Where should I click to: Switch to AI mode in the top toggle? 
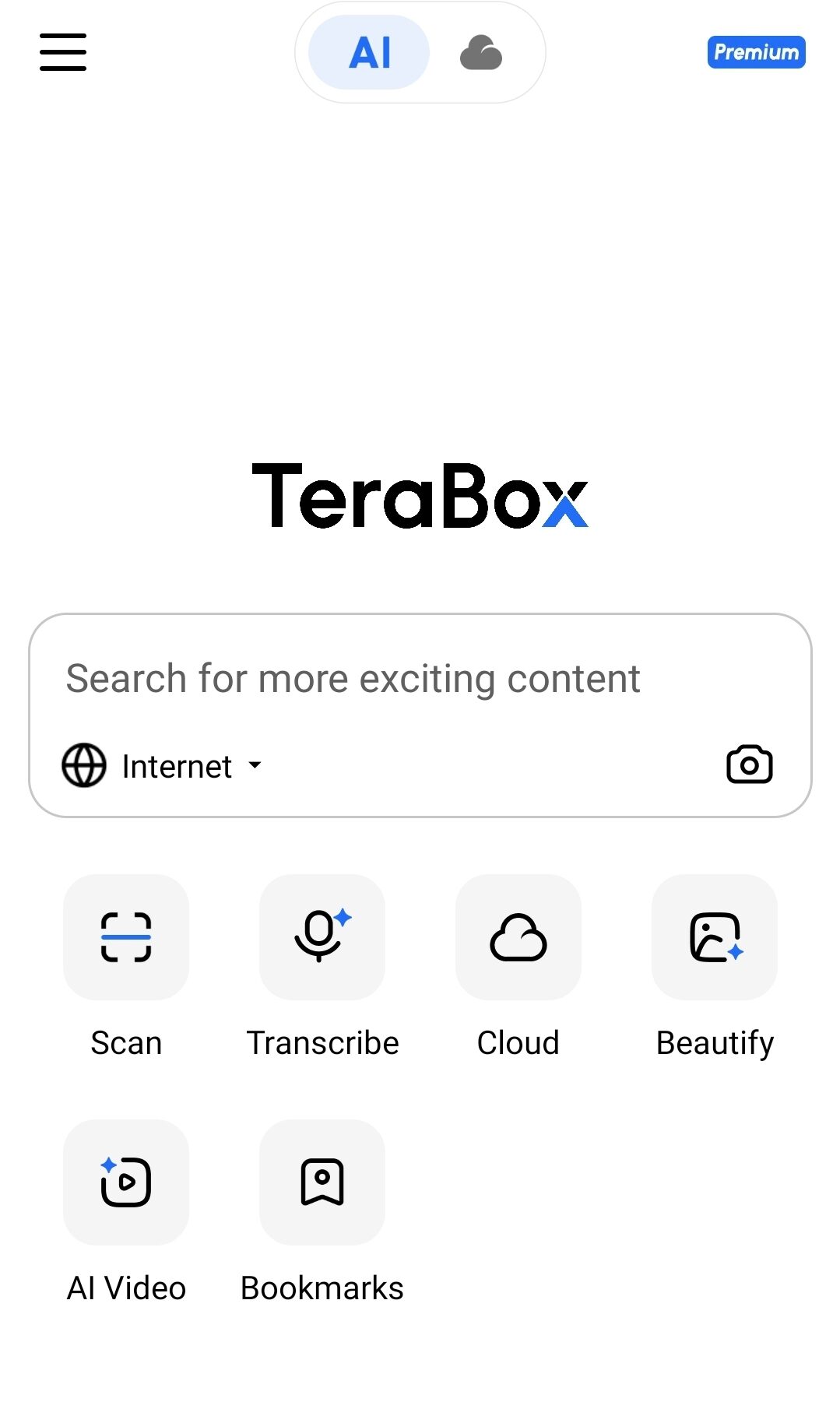pyautogui.click(x=367, y=52)
